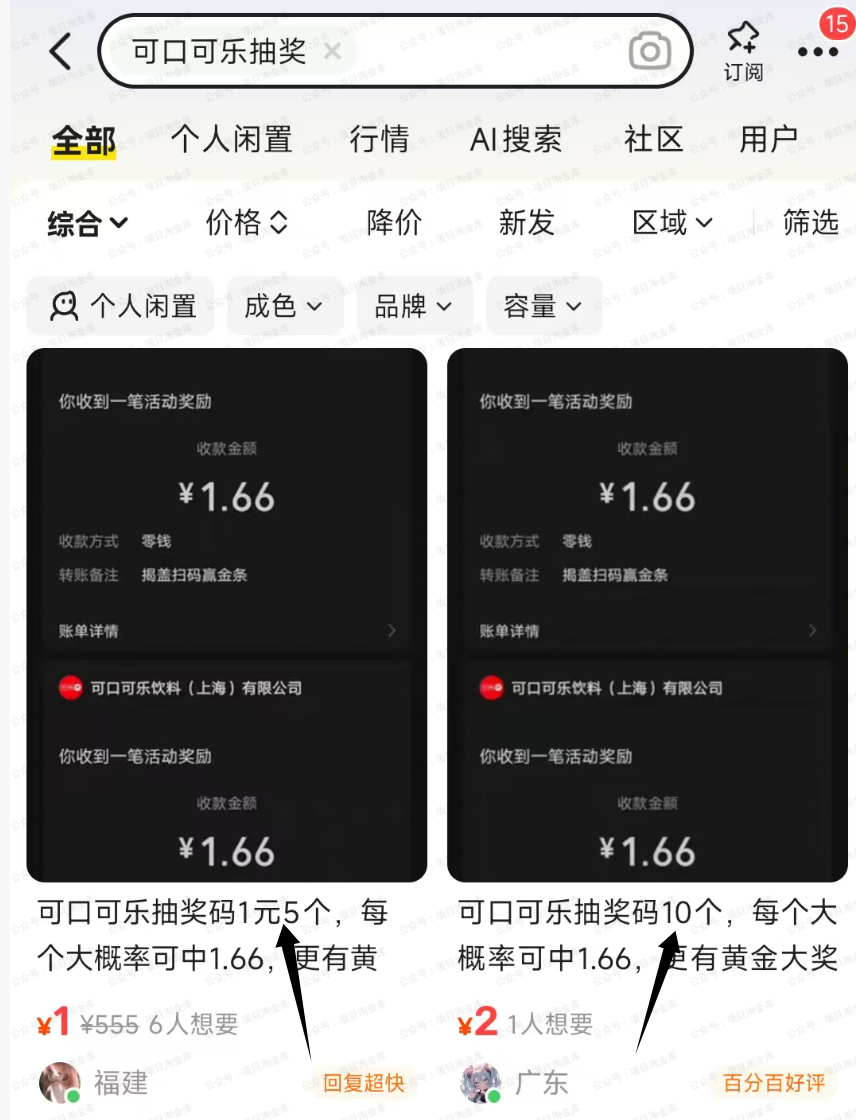Switch to the 行情 tab
The height and width of the screenshot is (1120, 856).
coord(379,139)
